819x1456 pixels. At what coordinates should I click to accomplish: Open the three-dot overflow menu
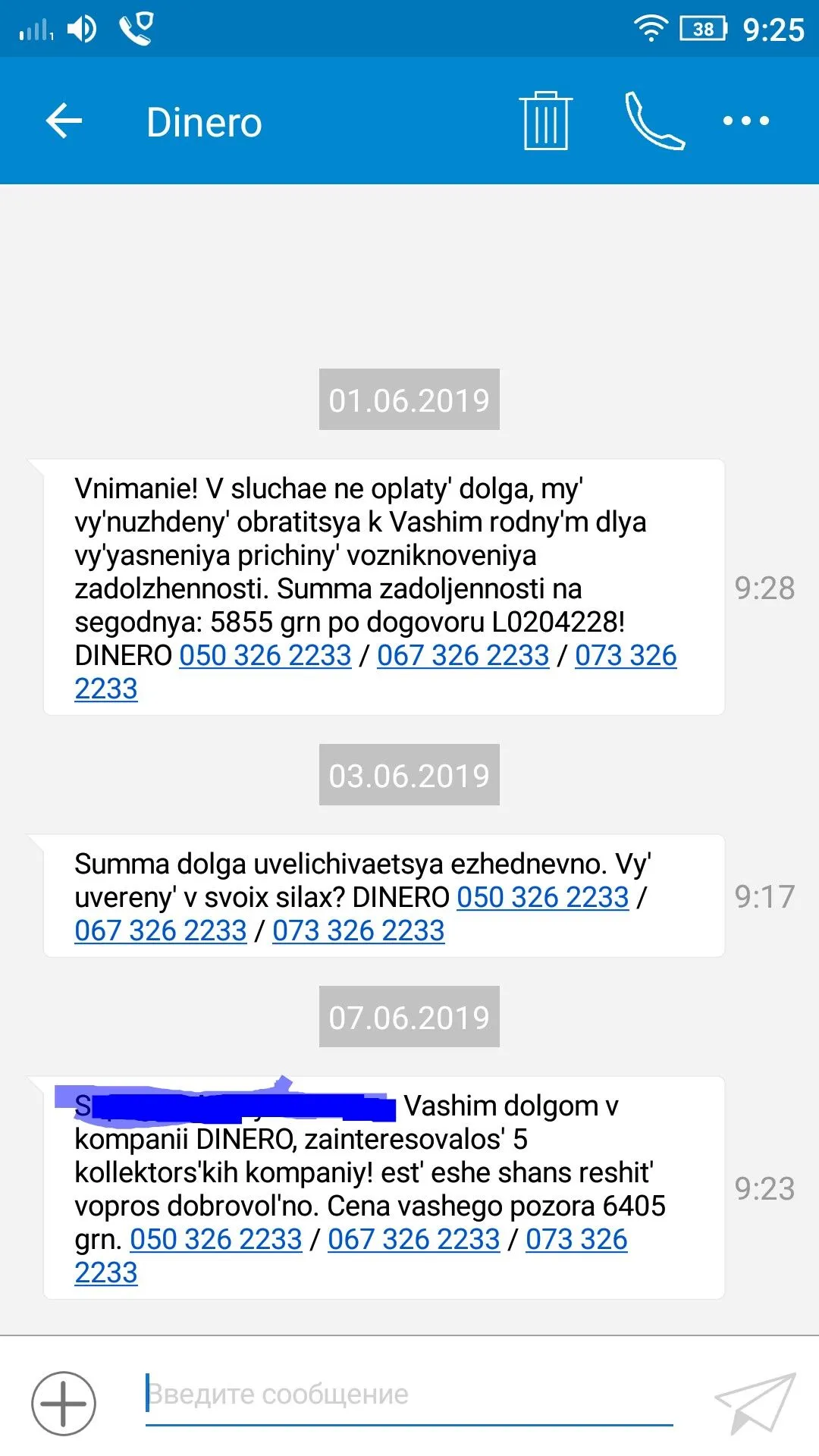pos(745,121)
